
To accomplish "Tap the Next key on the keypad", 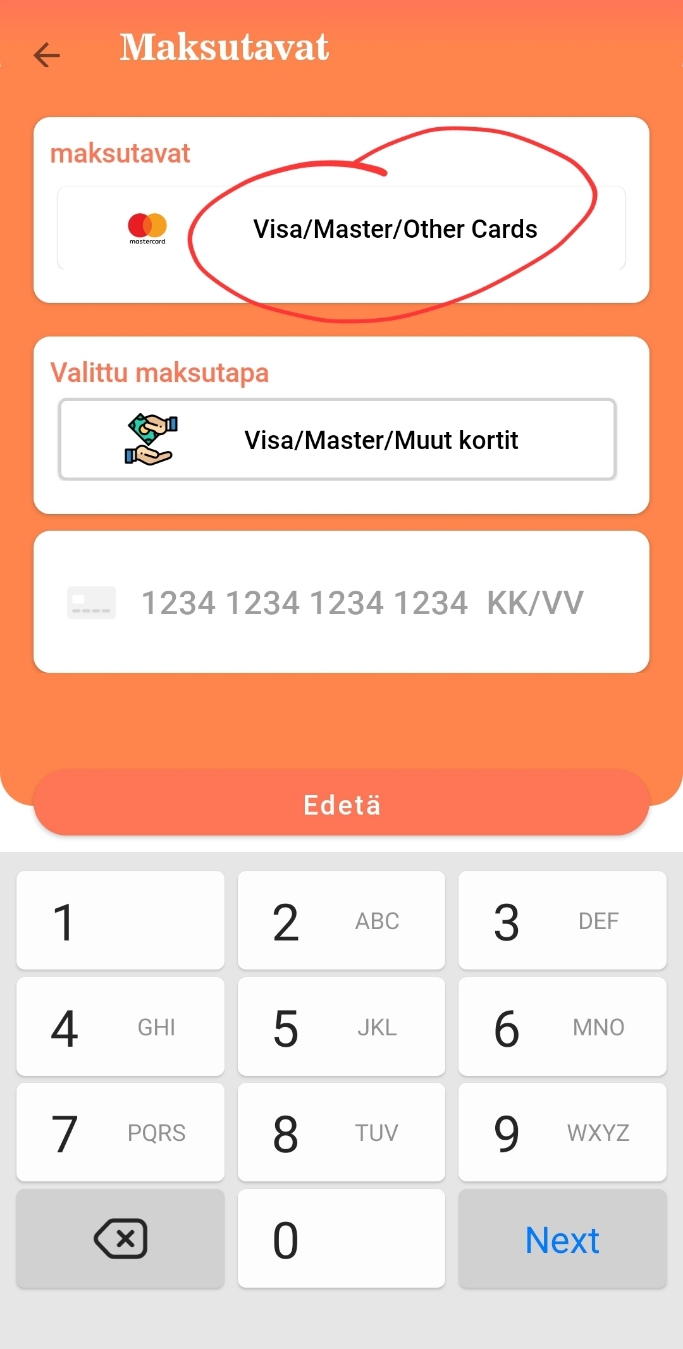I will coord(562,1239).
